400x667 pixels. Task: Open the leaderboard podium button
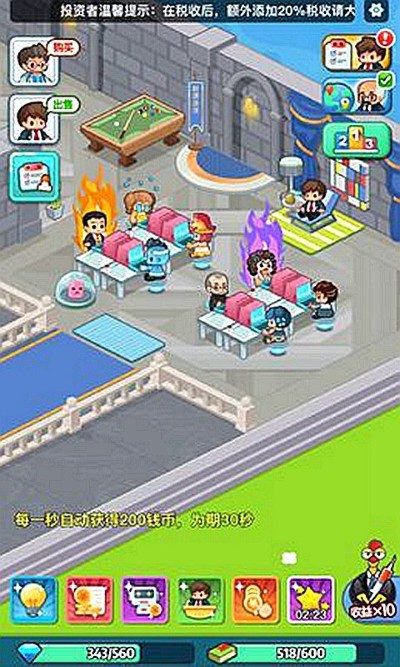point(357,140)
